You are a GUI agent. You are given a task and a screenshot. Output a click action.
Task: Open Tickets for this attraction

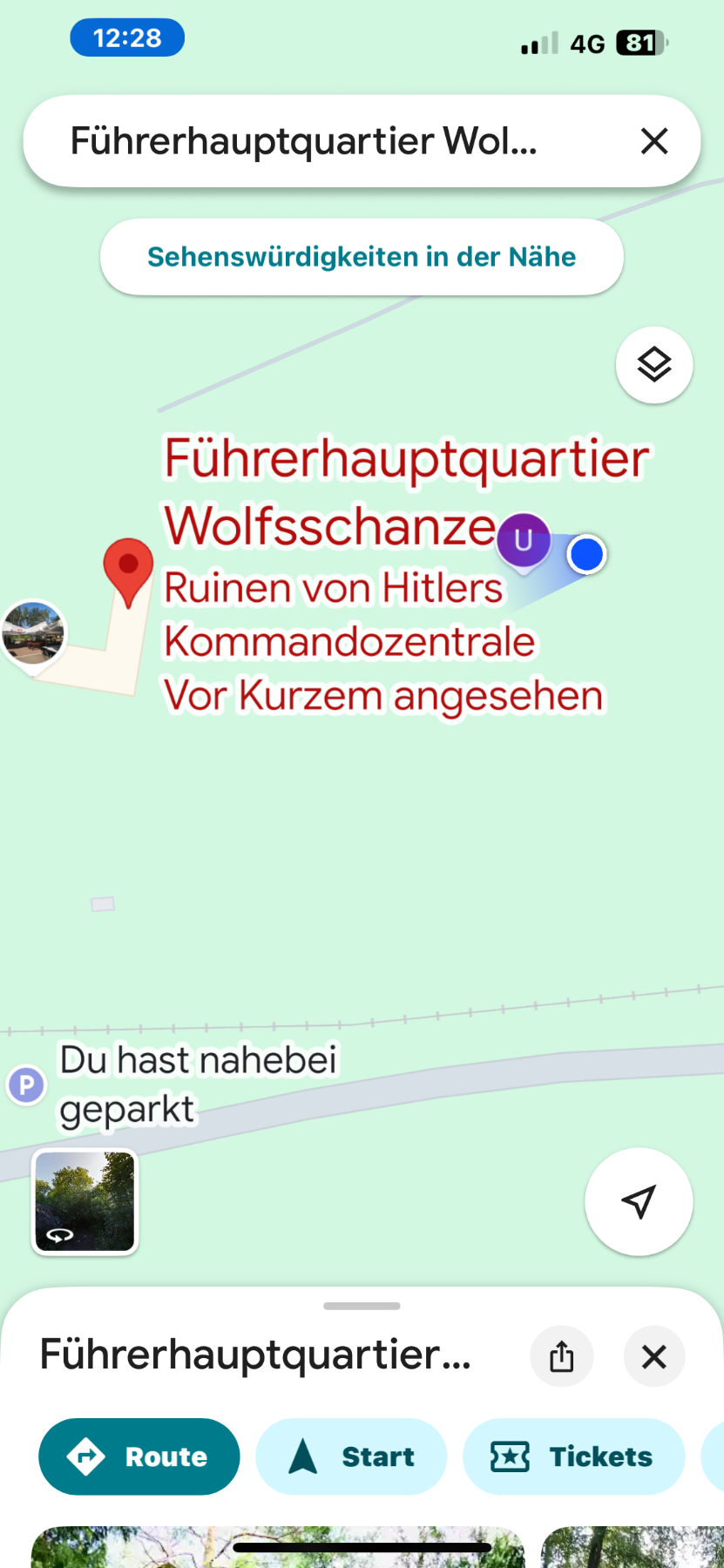tap(573, 1456)
